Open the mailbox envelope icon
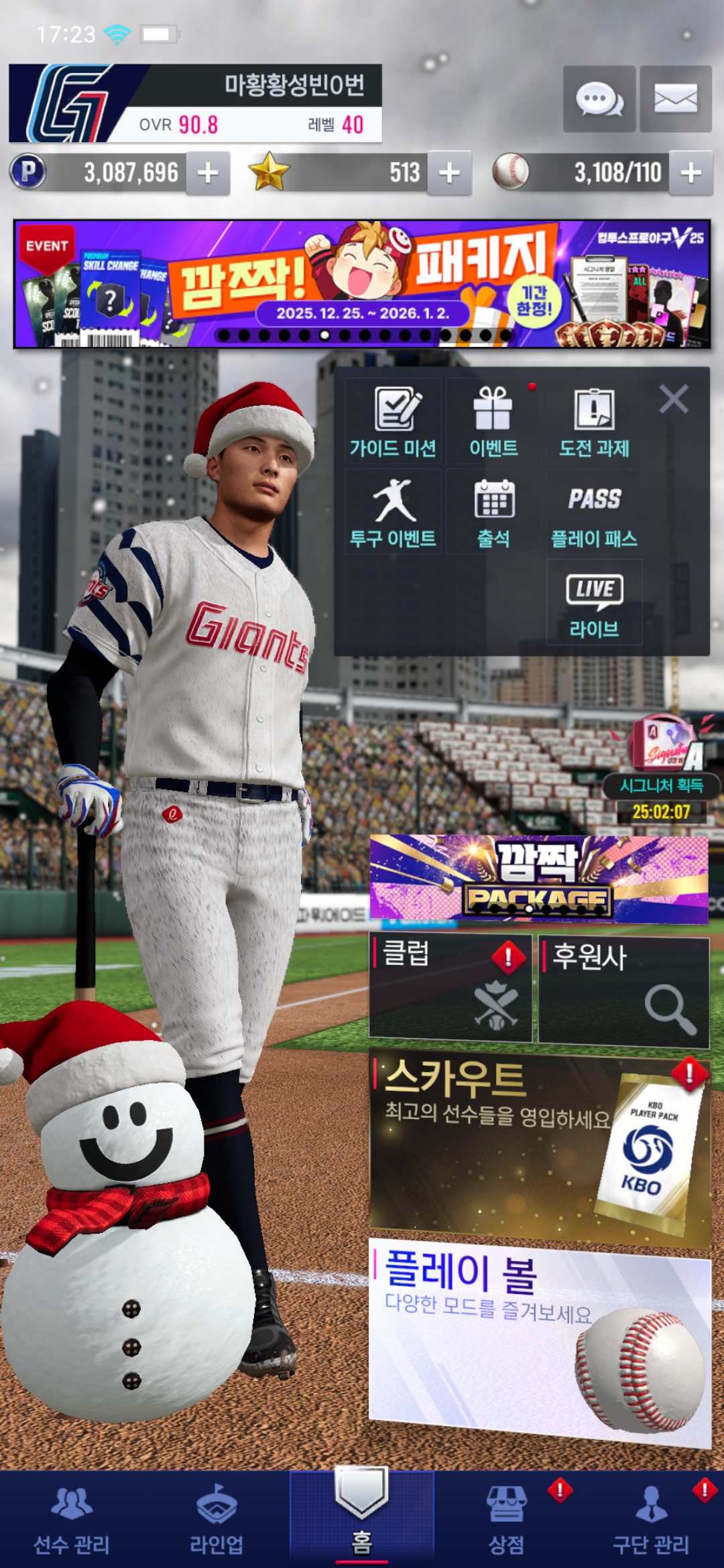Image resolution: width=724 pixels, height=1568 pixels. [675, 99]
